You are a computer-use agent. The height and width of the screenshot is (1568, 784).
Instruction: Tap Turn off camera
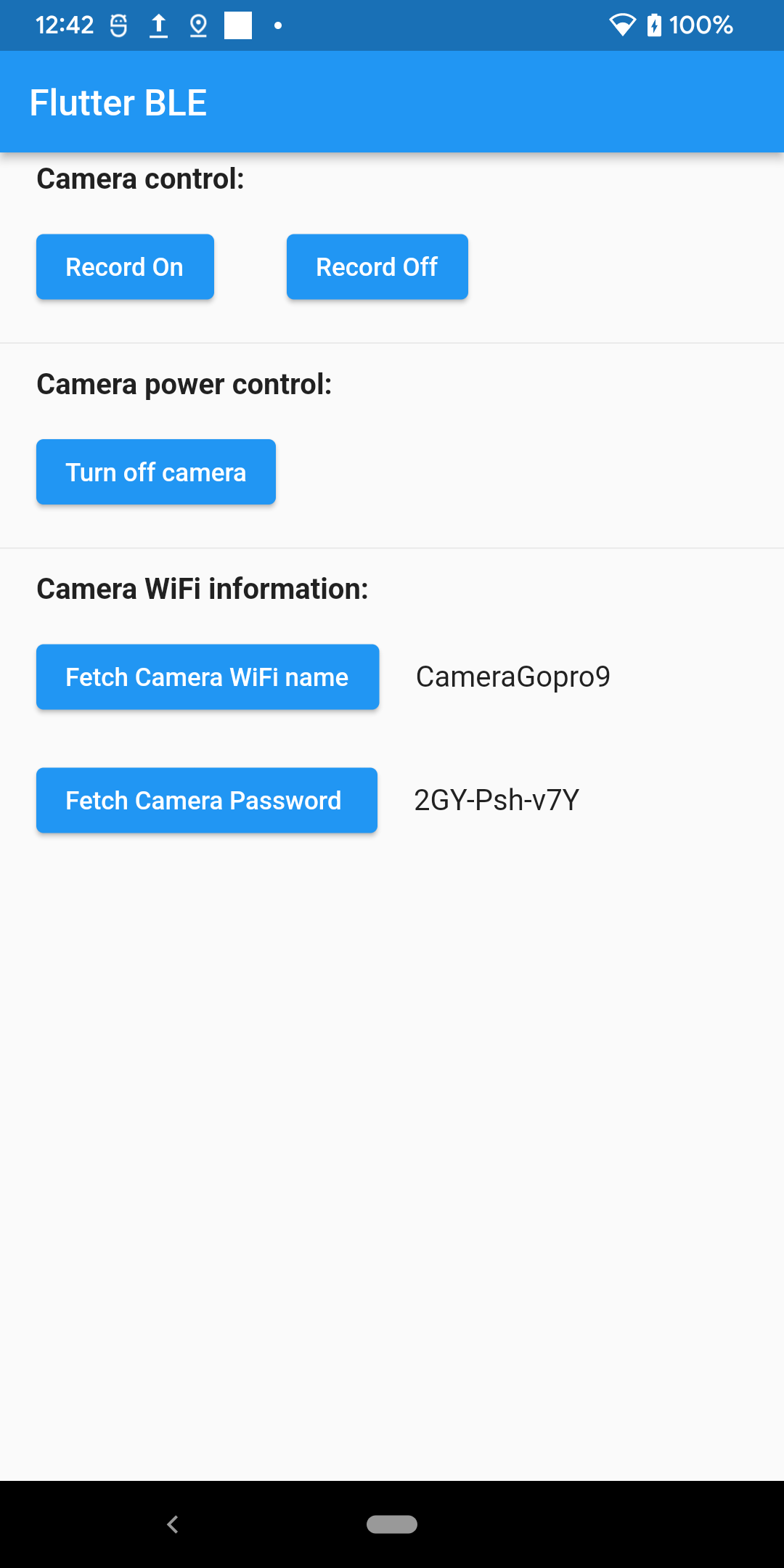pyautogui.click(x=155, y=471)
